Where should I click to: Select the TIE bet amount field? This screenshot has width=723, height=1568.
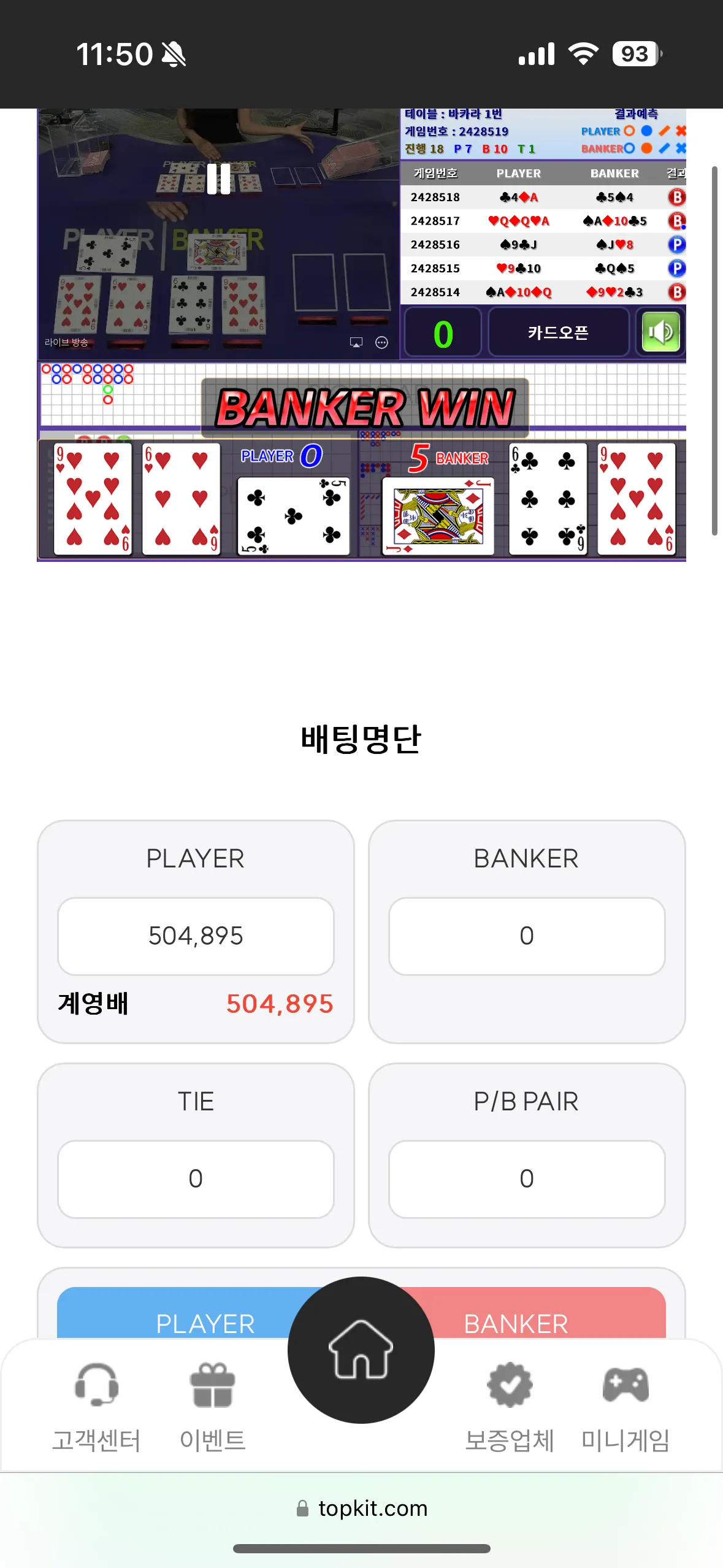pyautogui.click(x=196, y=1178)
